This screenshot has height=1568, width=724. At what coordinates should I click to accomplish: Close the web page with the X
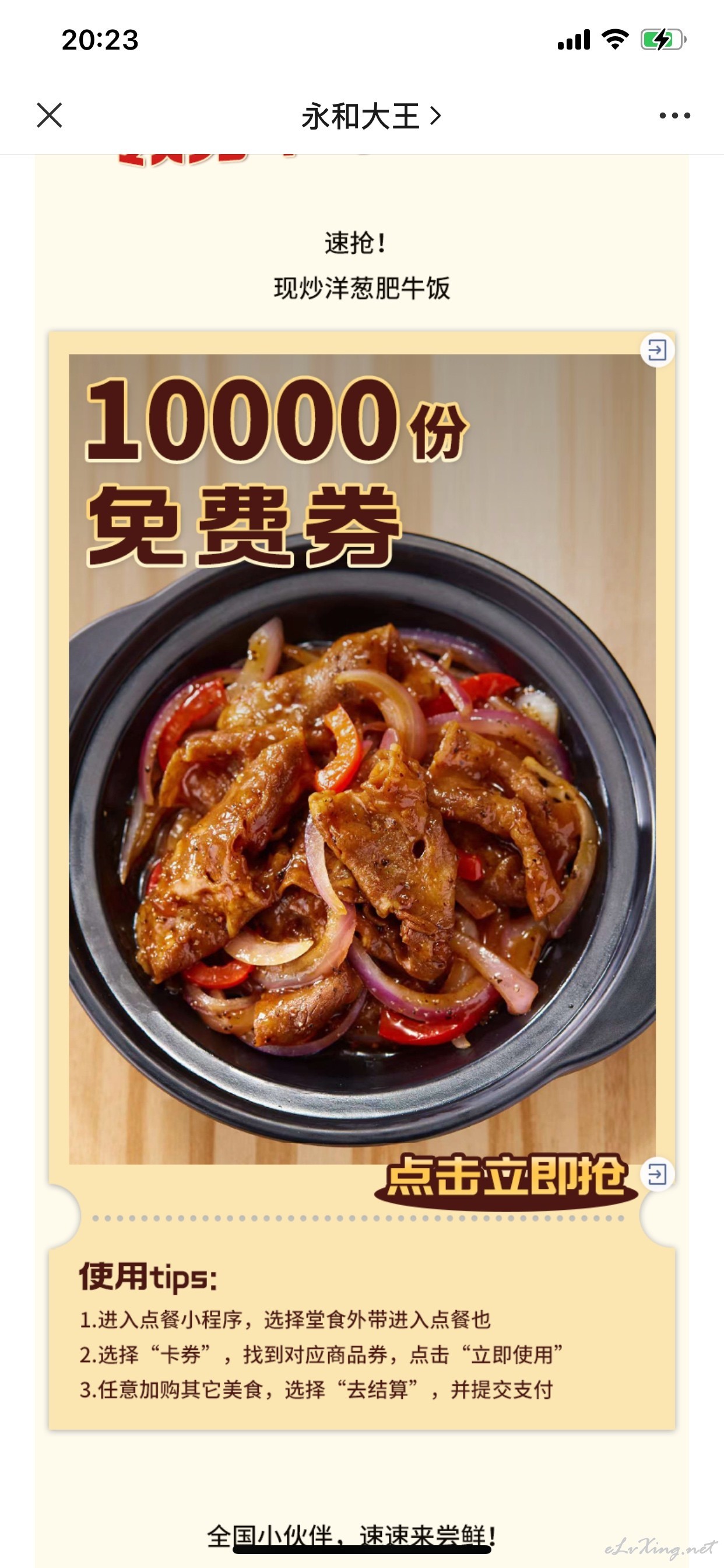click(50, 115)
